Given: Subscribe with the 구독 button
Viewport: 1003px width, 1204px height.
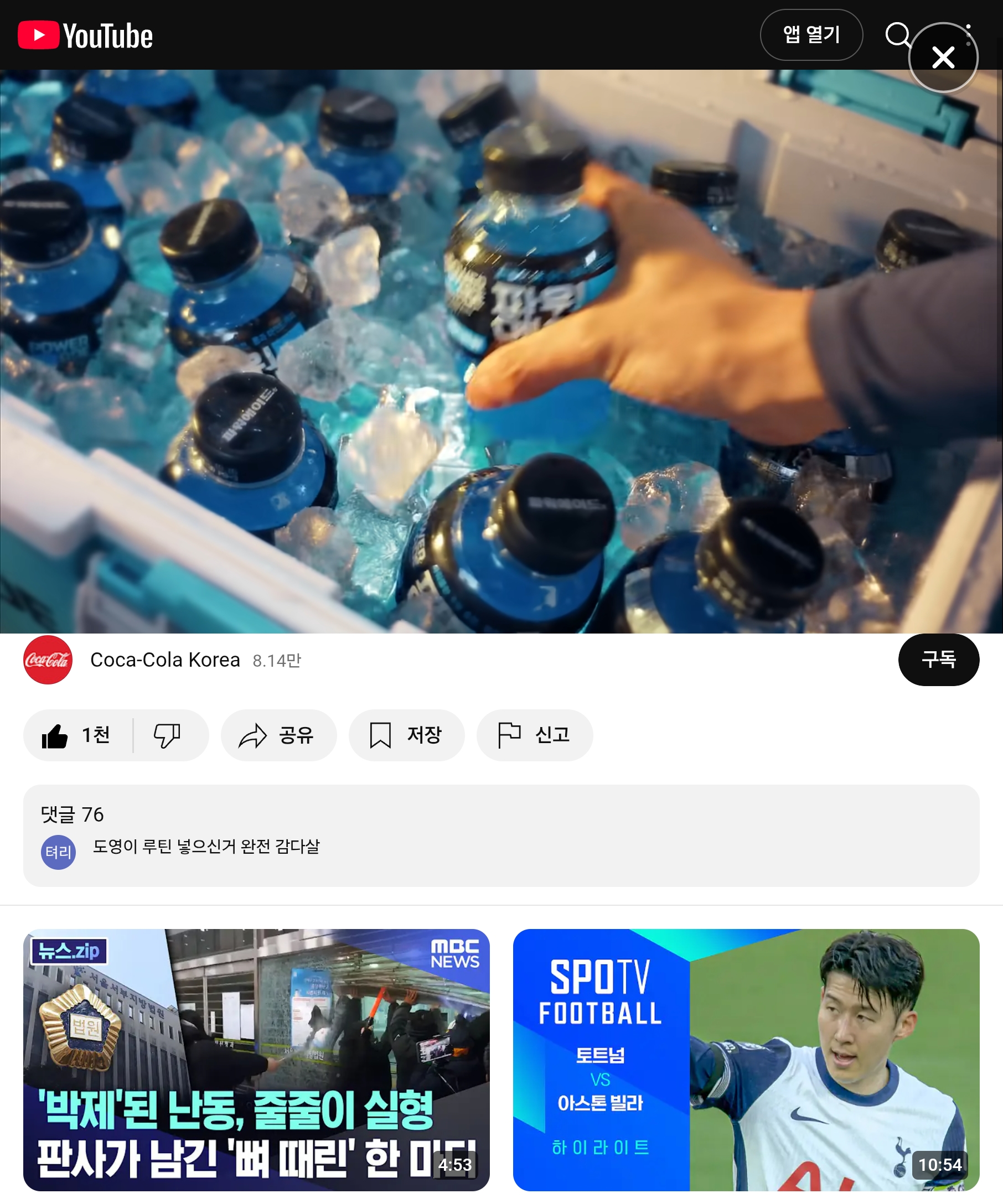Looking at the screenshot, I should [938, 660].
